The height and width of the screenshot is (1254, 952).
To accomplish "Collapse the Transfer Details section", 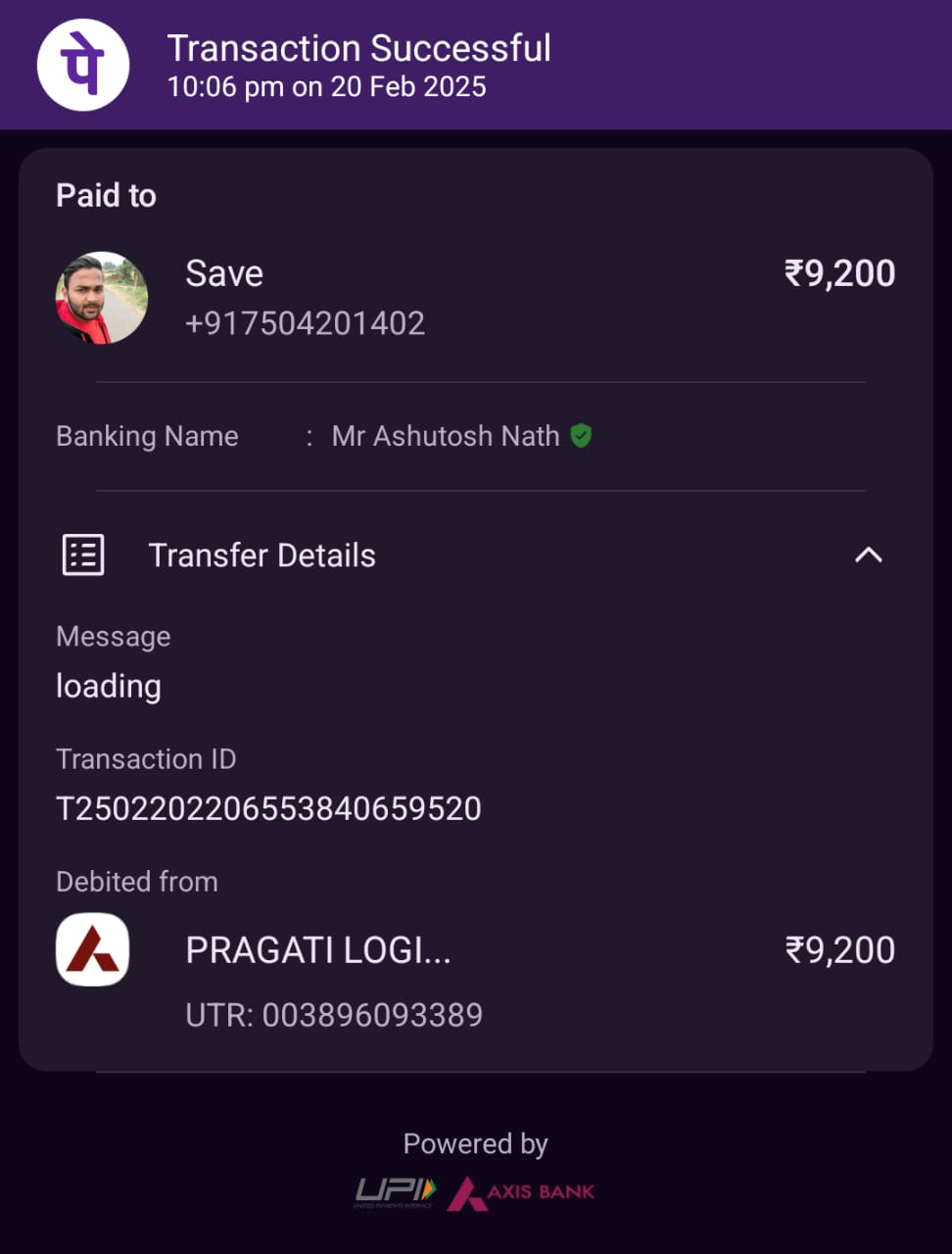I will tap(868, 555).
